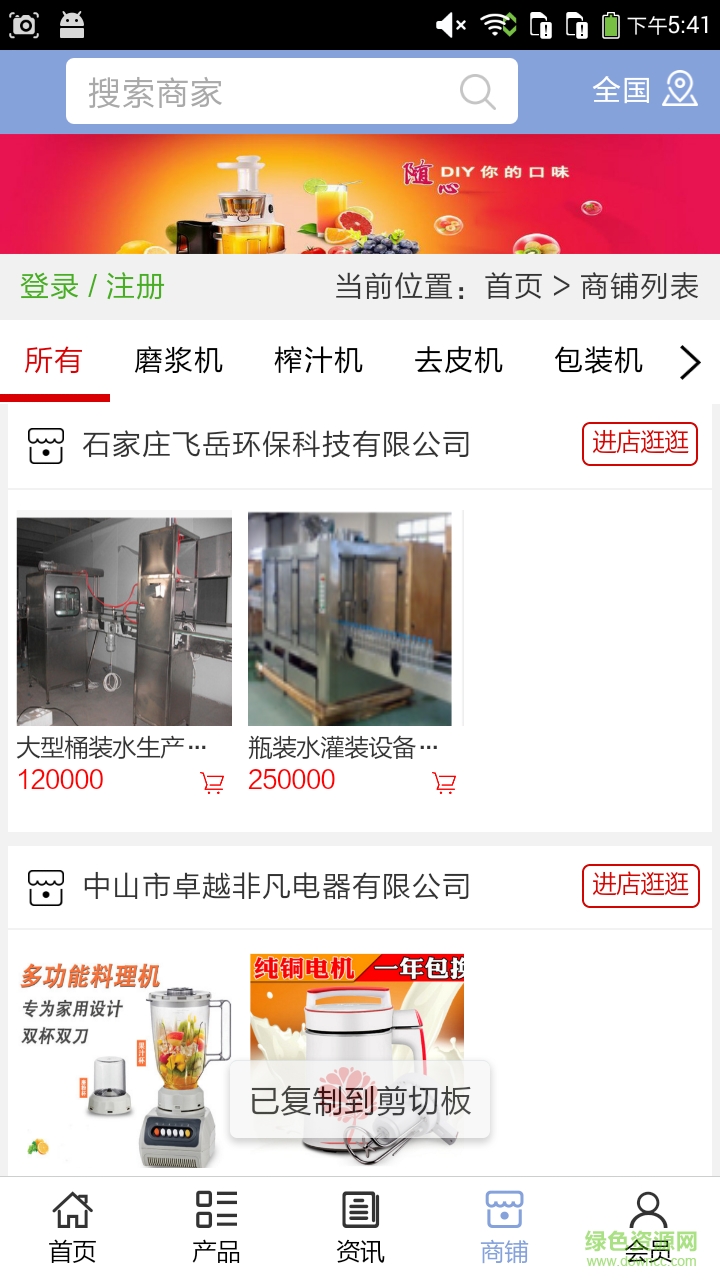Select the 包装机 category filter
The height and width of the screenshot is (1280, 720).
[597, 361]
